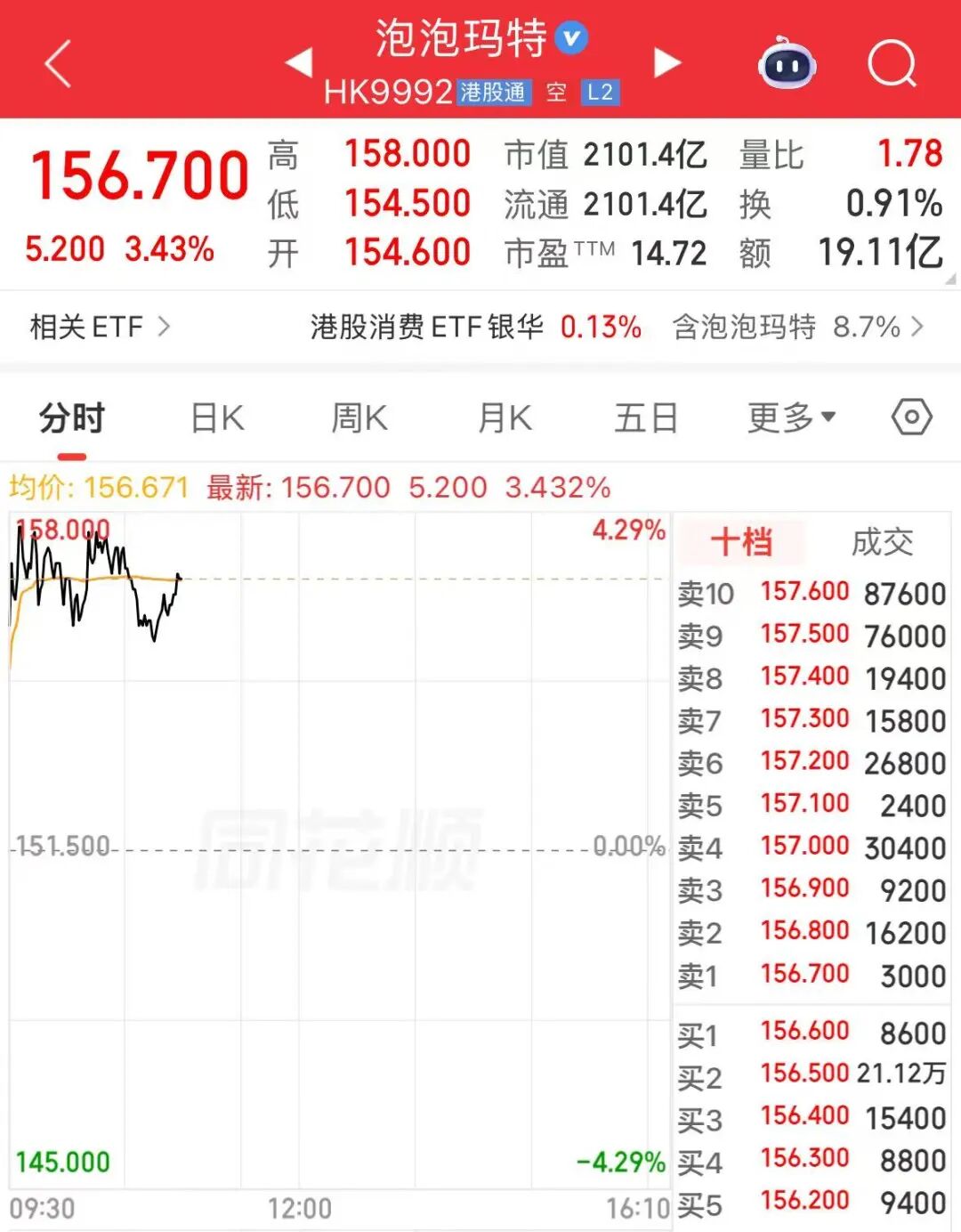Open the chart settings hexagon
This screenshot has width=961, height=1232.
(911, 417)
